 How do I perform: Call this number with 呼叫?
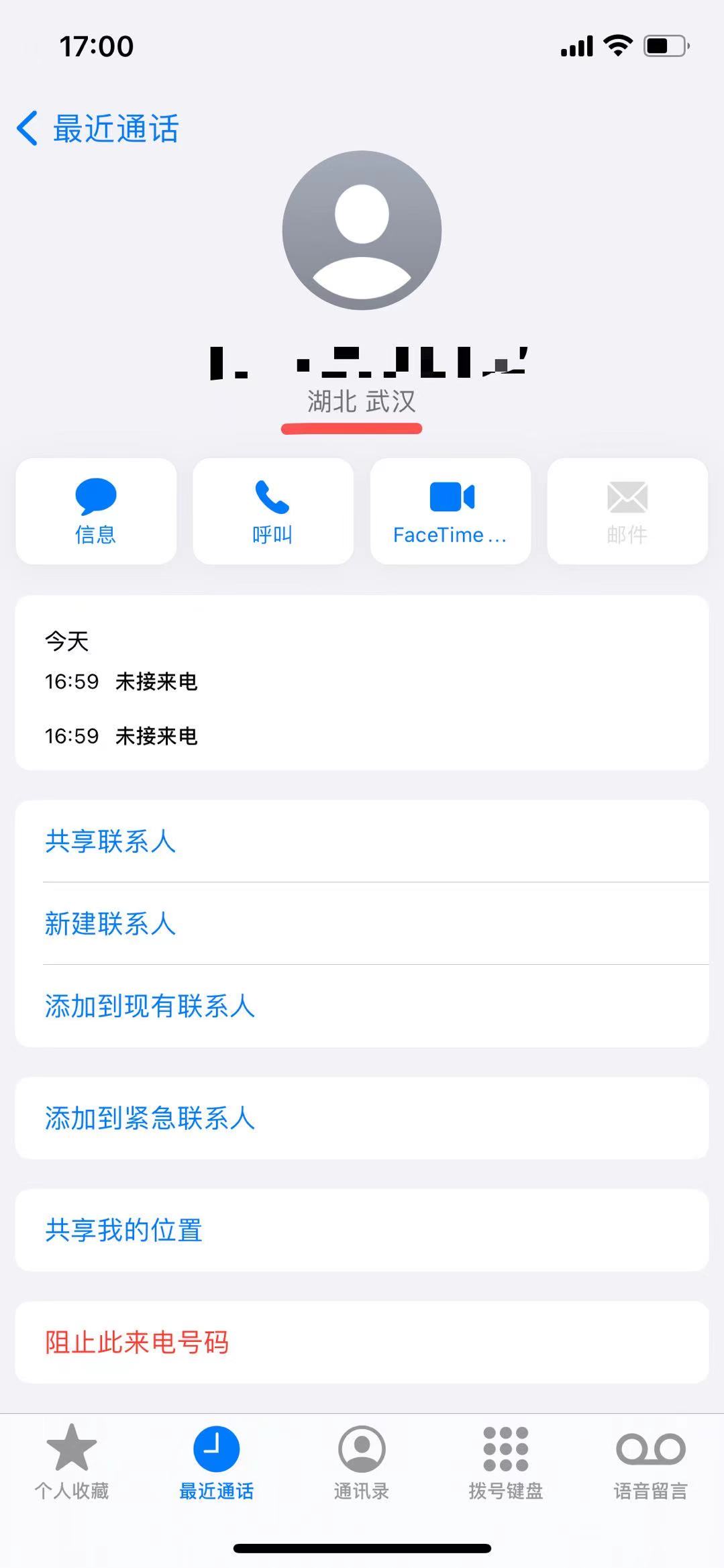(272, 511)
